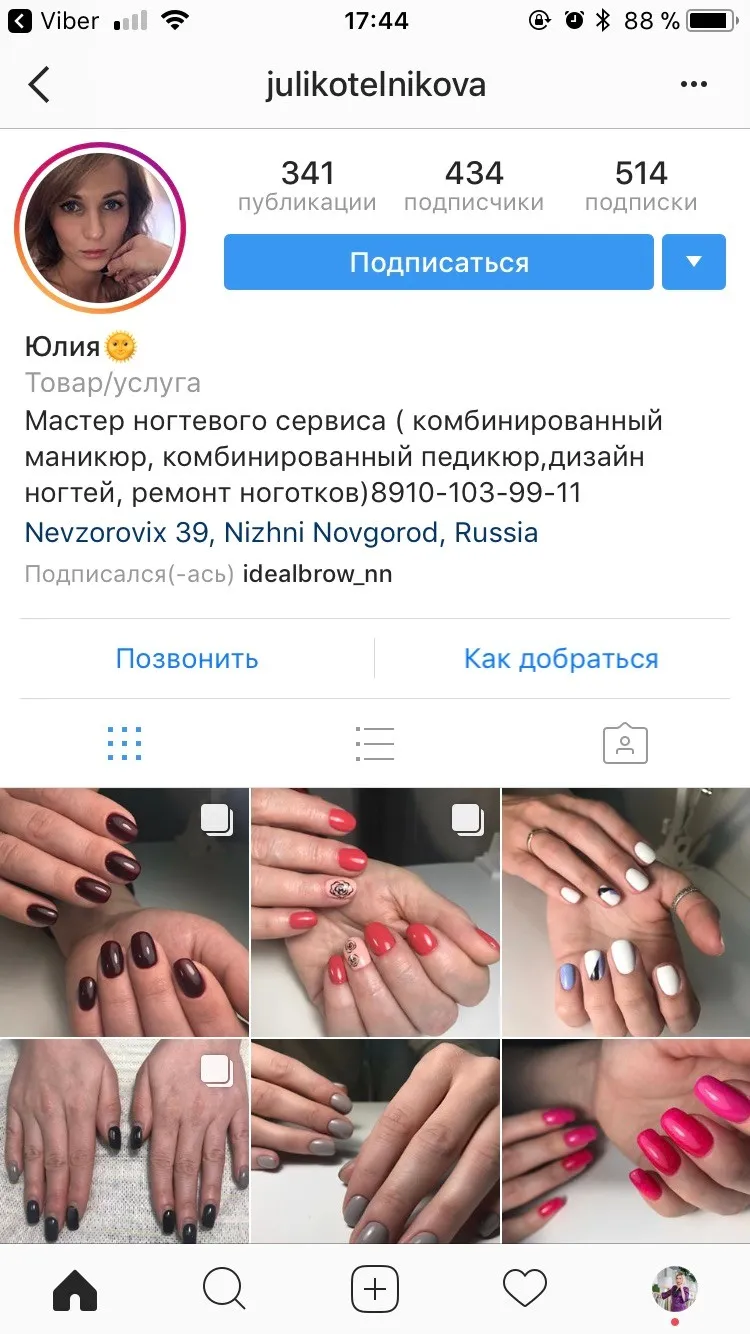Tap Как добраться for directions
The image size is (750, 1334).
point(561,659)
